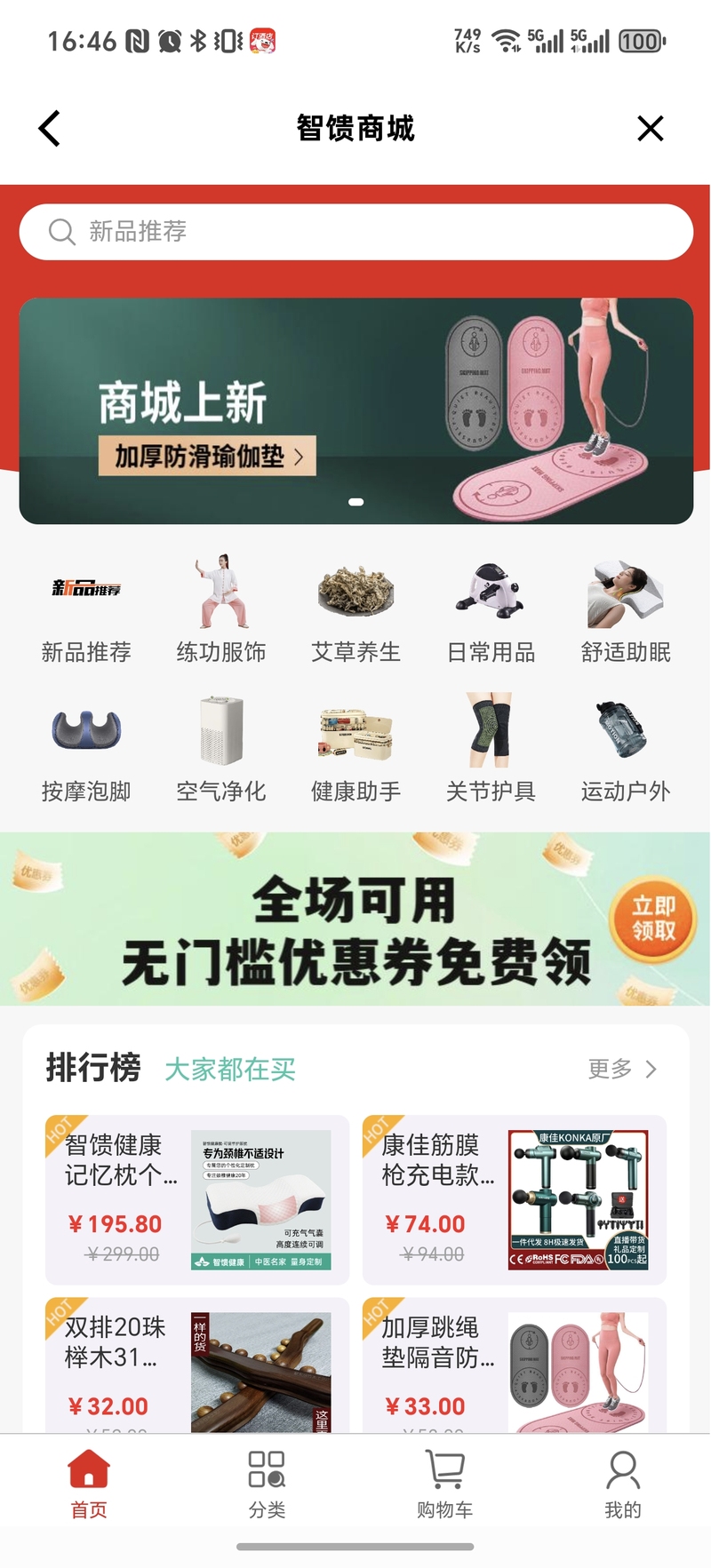Browse the 练功服饰 category

coord(221,609)
